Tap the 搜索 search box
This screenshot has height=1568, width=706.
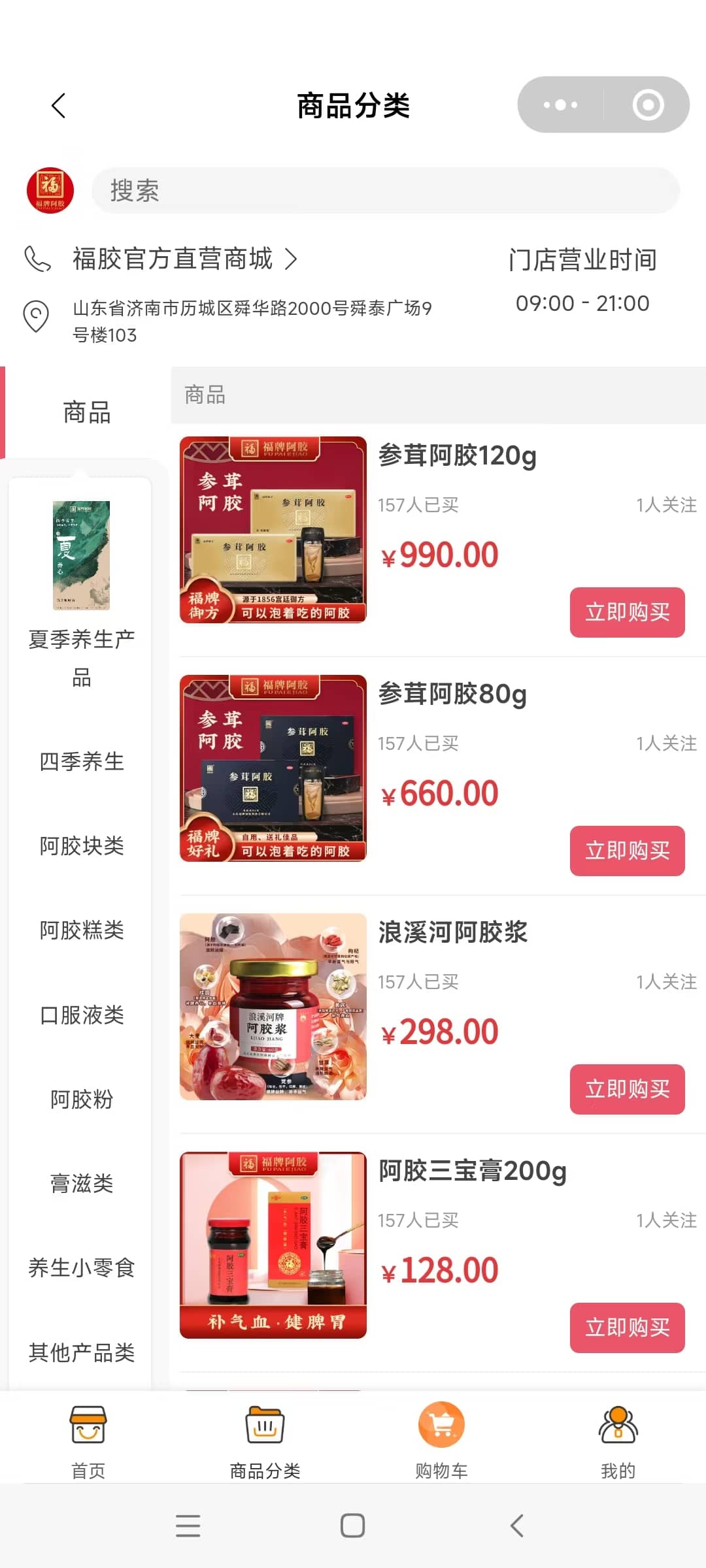coord(386,190)
